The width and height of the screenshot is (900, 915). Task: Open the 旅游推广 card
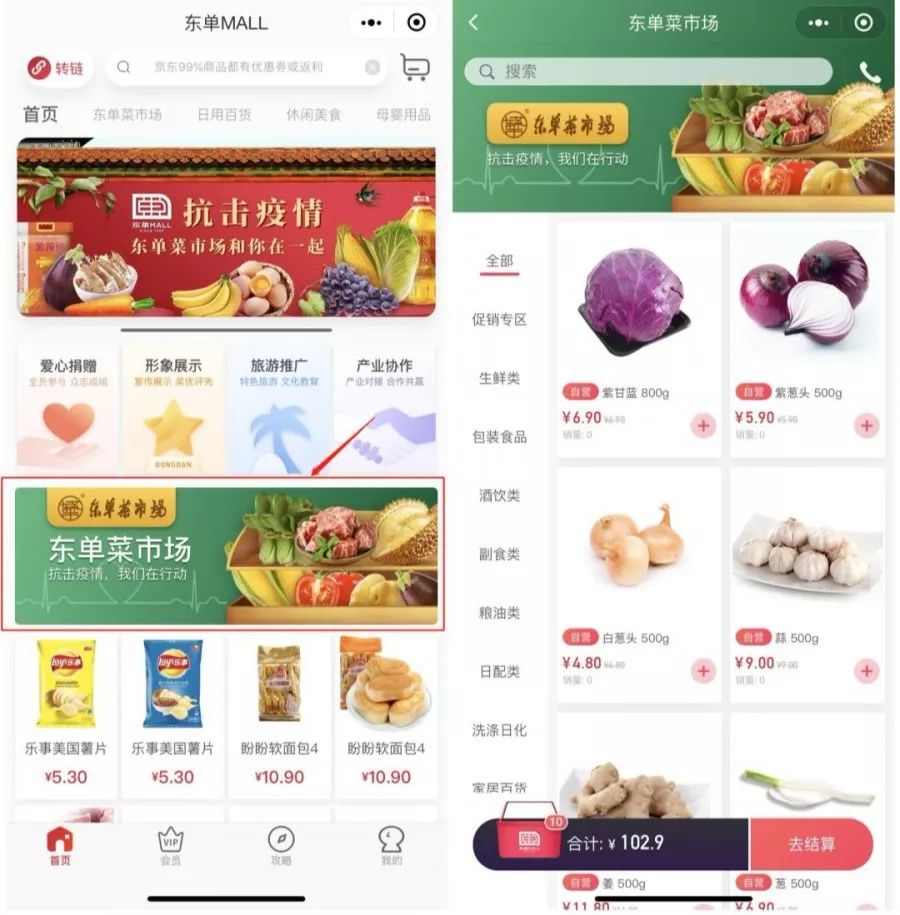(x=279, y=408)
